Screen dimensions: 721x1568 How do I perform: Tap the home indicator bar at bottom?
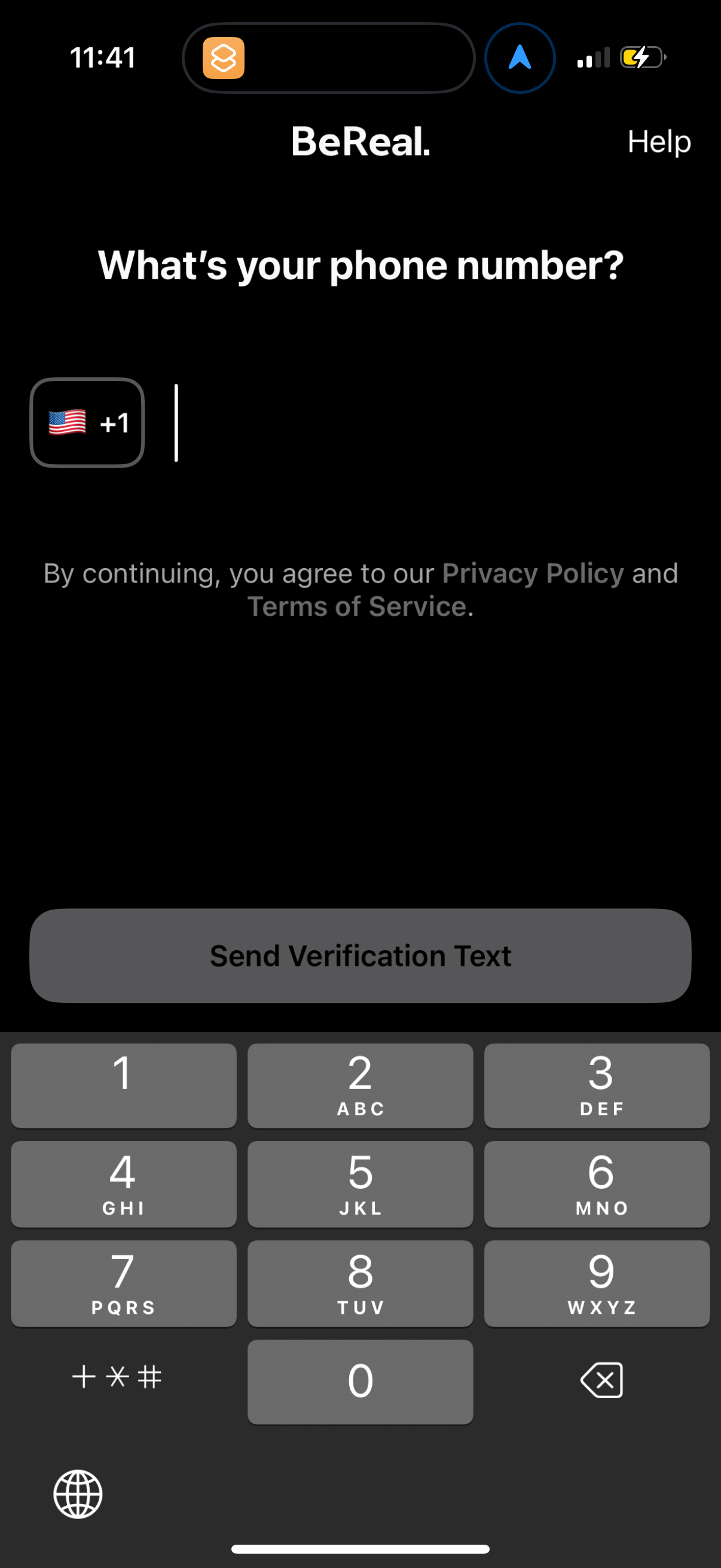pos(360,1549)
